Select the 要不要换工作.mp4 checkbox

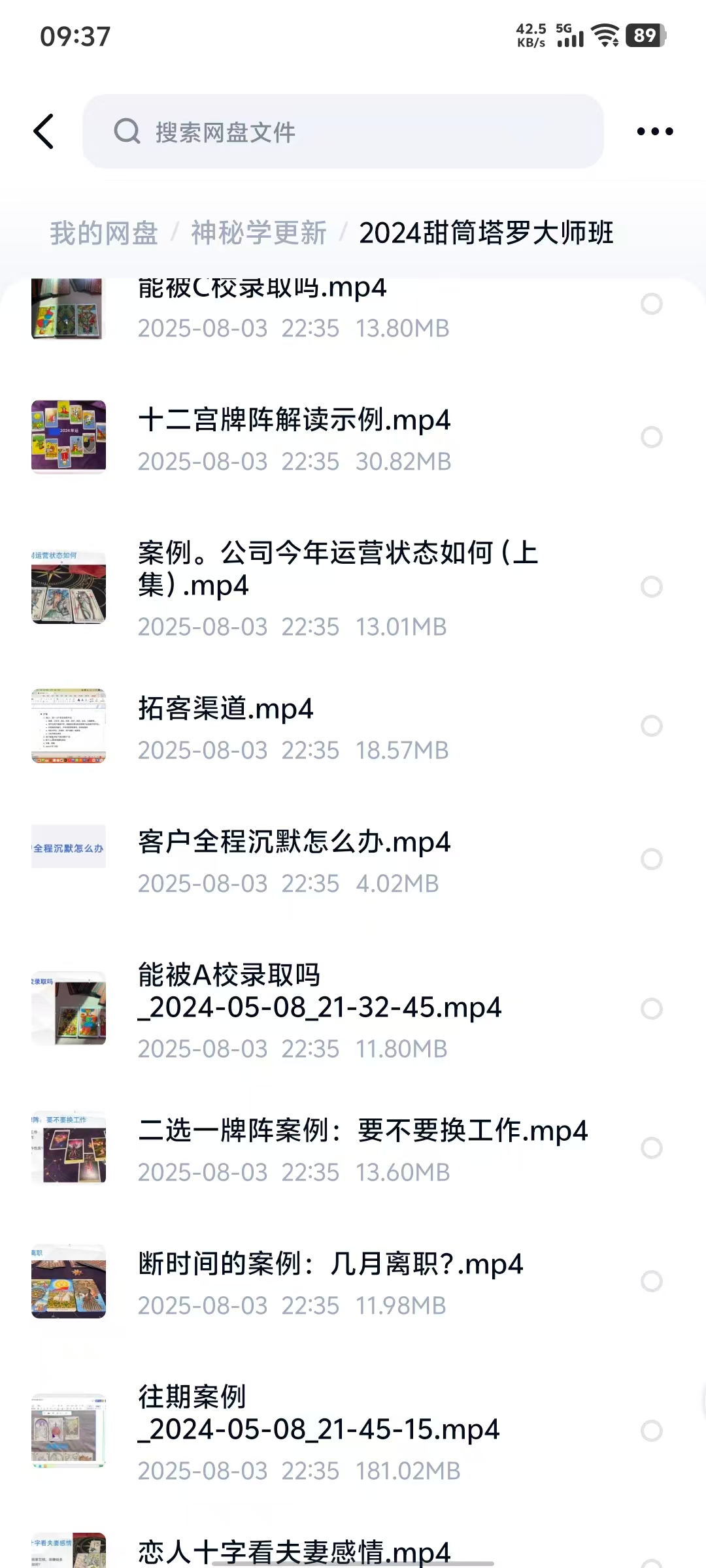click(651, 1148)
